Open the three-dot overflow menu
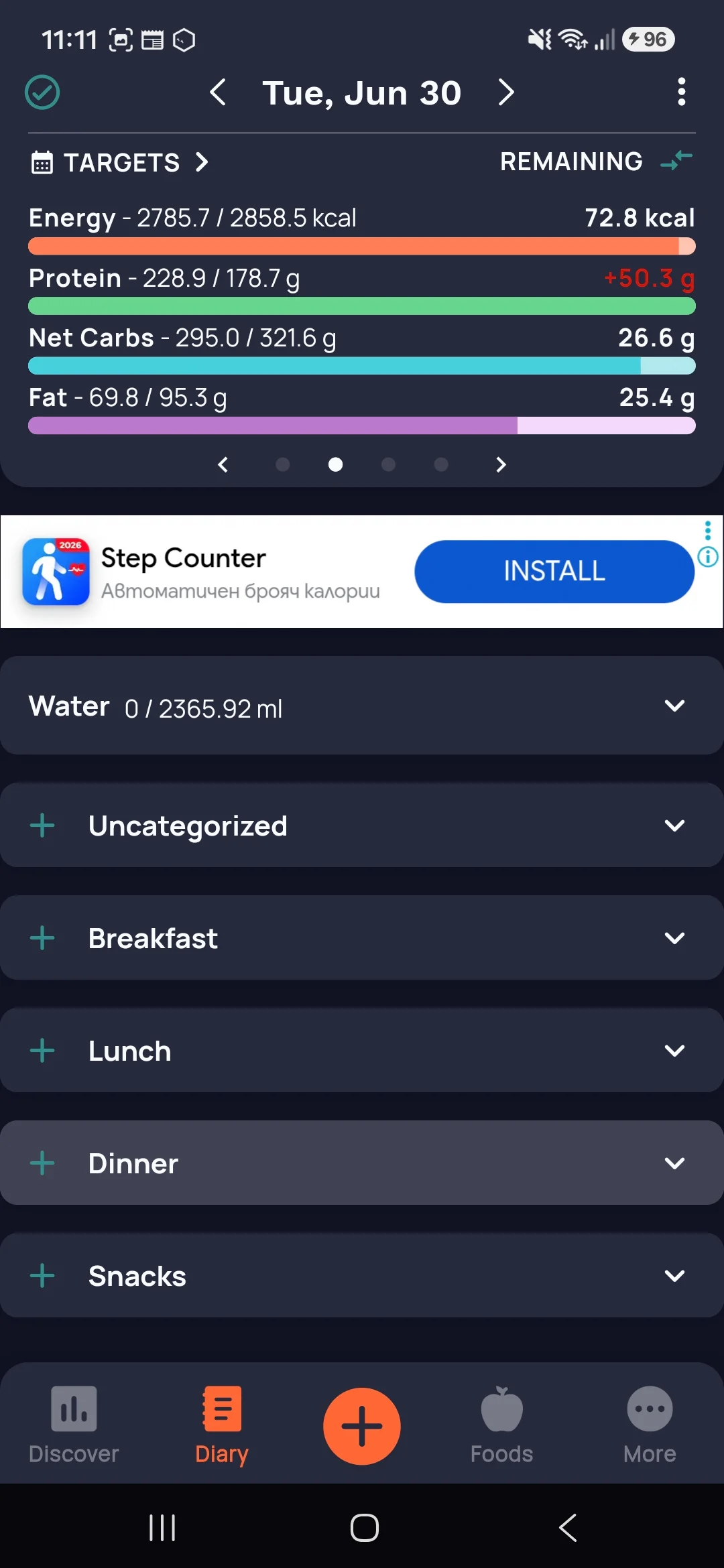 tap(681, 92)
